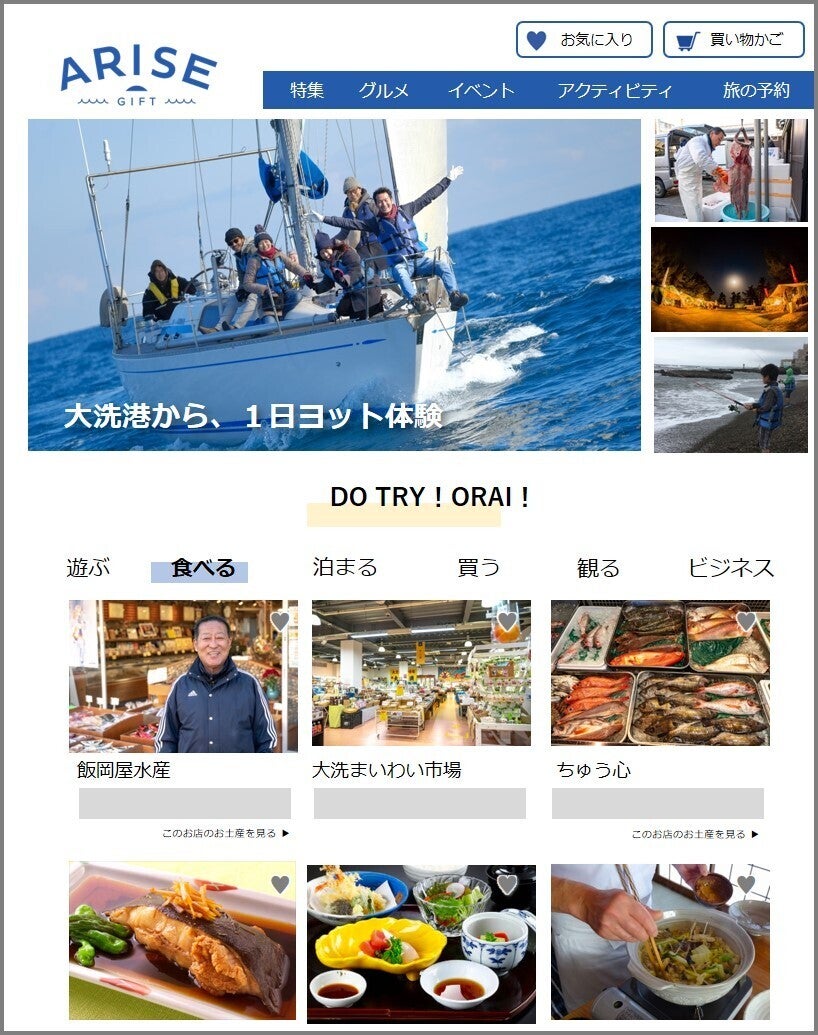The width and height of the screenshot is (818, 1035).
Task: Favorite 大洗まいわい市場 with the heart icon
Action: [x=507, y=621]
